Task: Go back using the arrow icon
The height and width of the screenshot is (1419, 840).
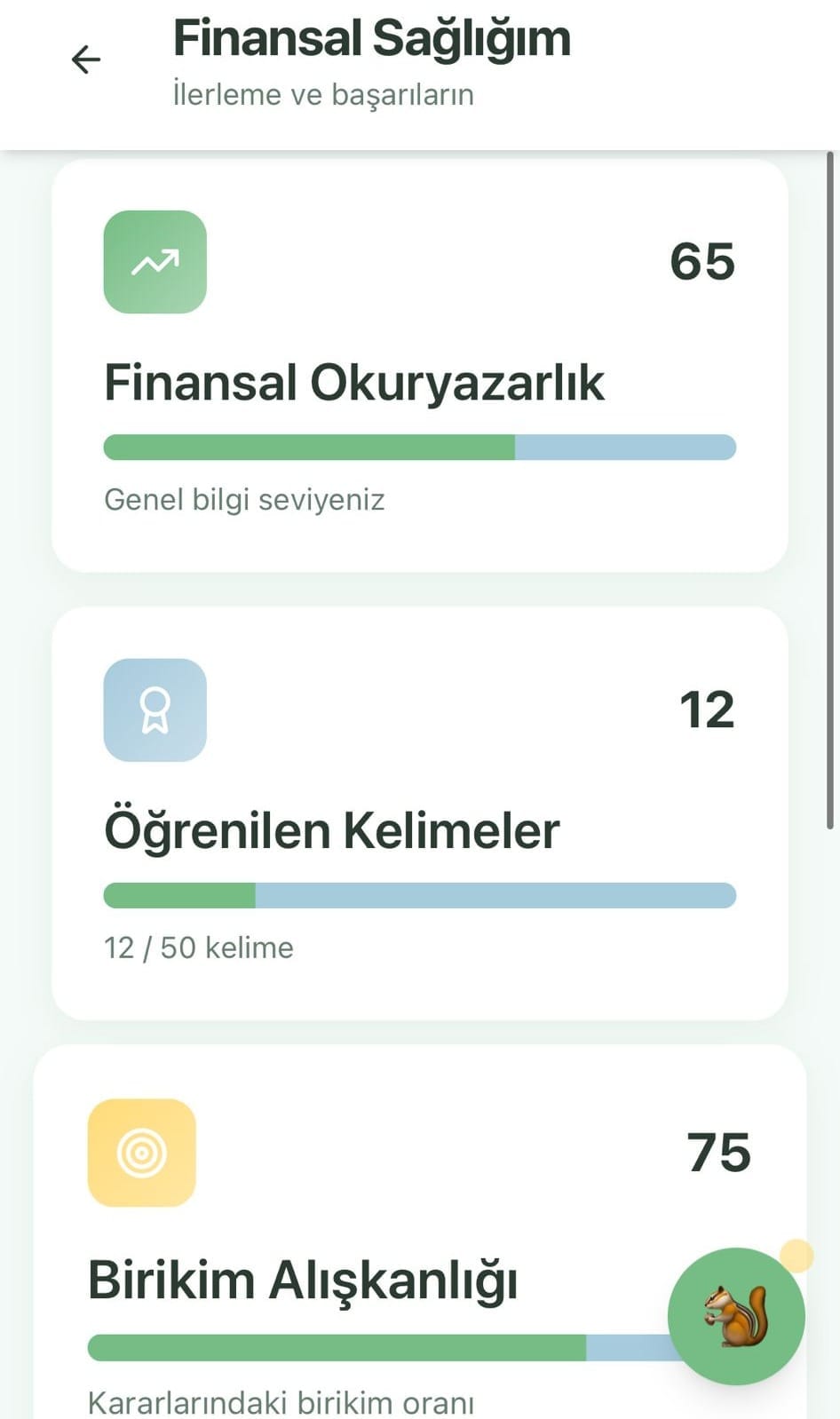Action: tap(86, 60)
